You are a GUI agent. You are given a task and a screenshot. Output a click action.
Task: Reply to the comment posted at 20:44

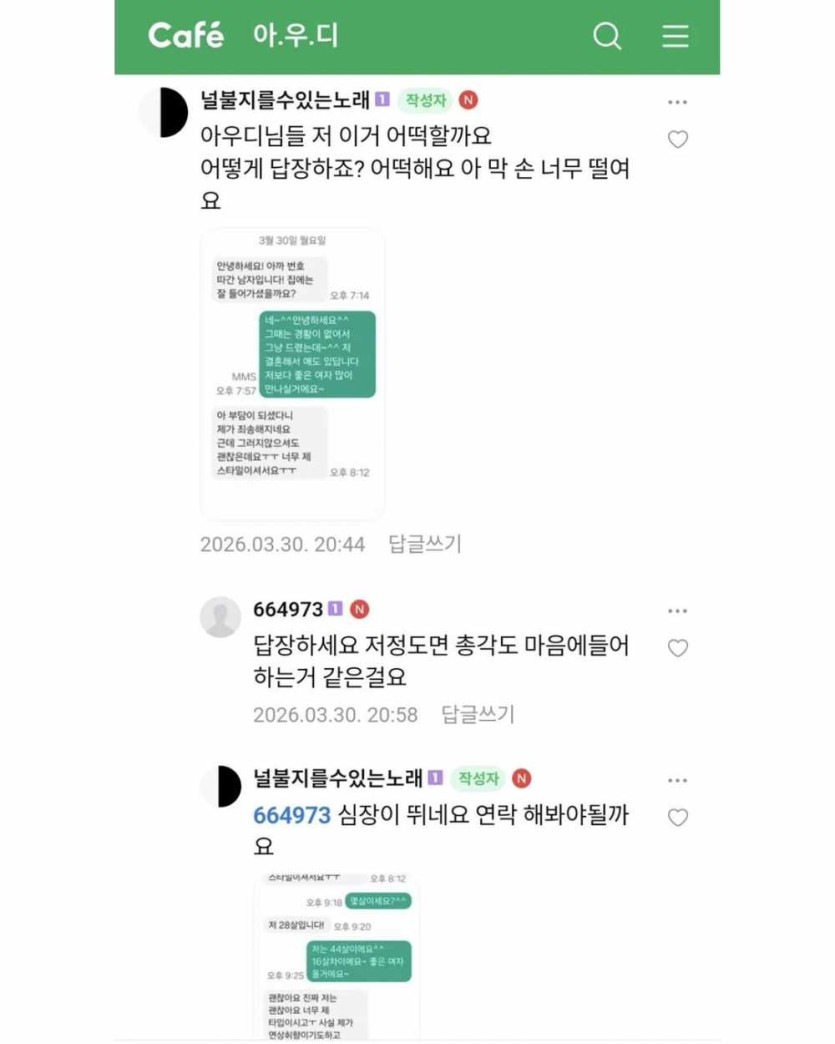click(425, 545)
